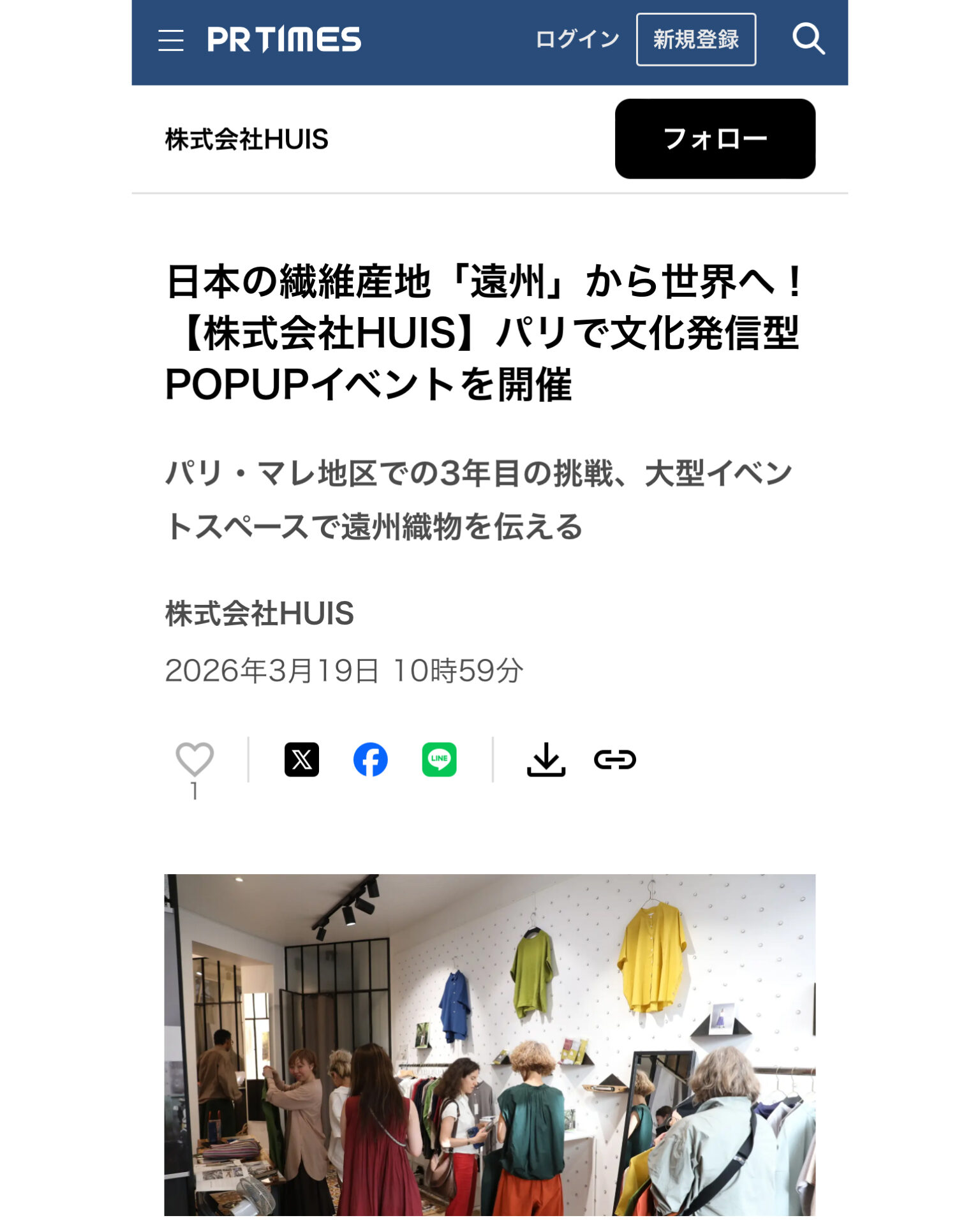980x1225 pixels.
Task: Open 株式会社HUIS link above the publish date
Action: (x=259, y=613)
